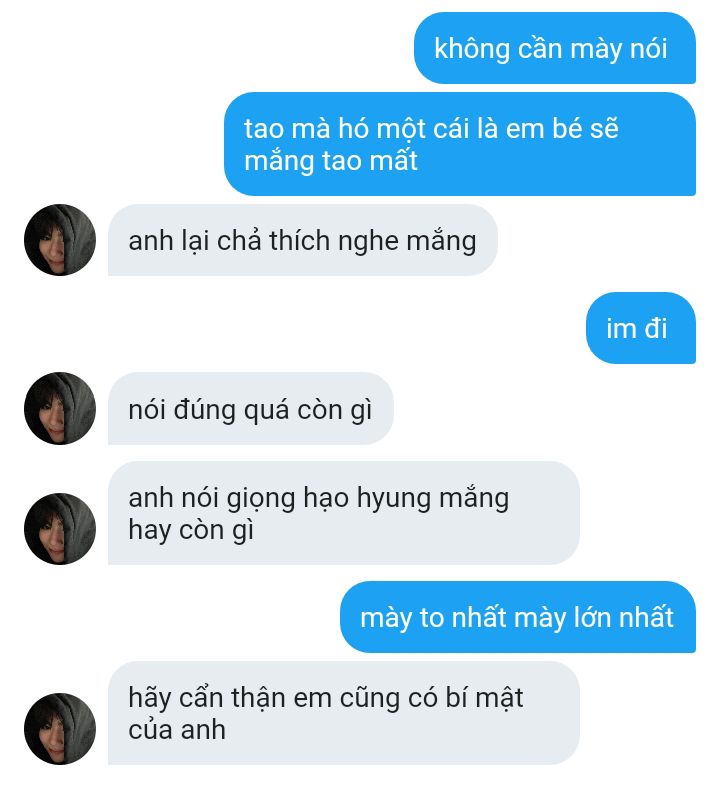Open sender avatar beside "anh lại chả thích nghe mắng"
This screenshot has height=793, width=720.
[x=60, y=240]
